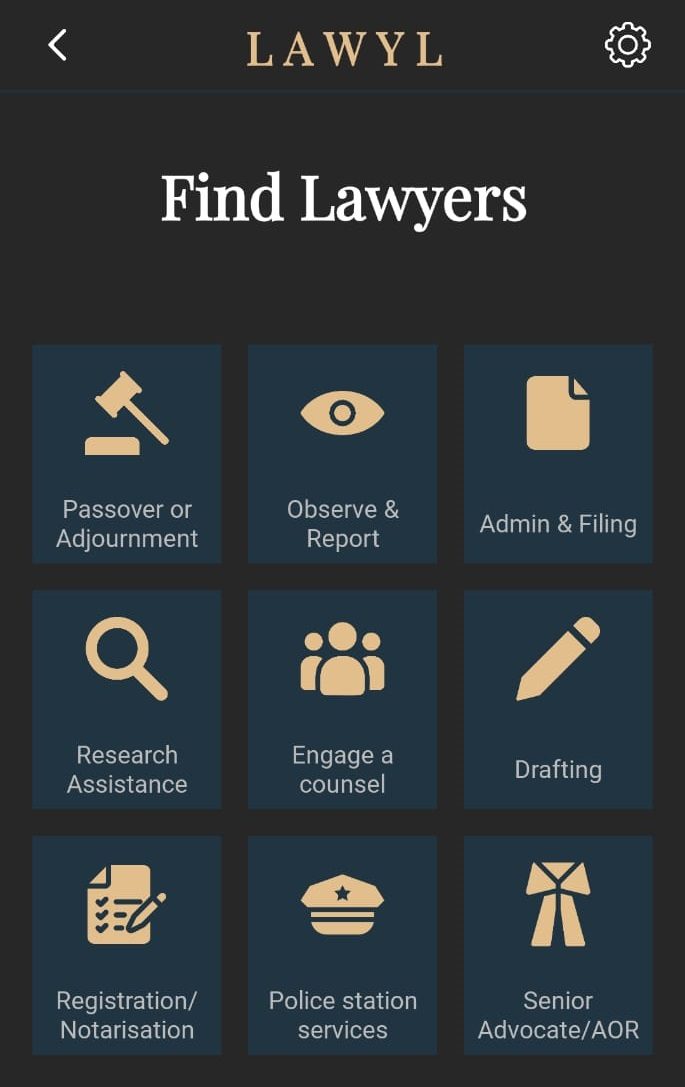Choose Police station services

click(x=342, y=945)
